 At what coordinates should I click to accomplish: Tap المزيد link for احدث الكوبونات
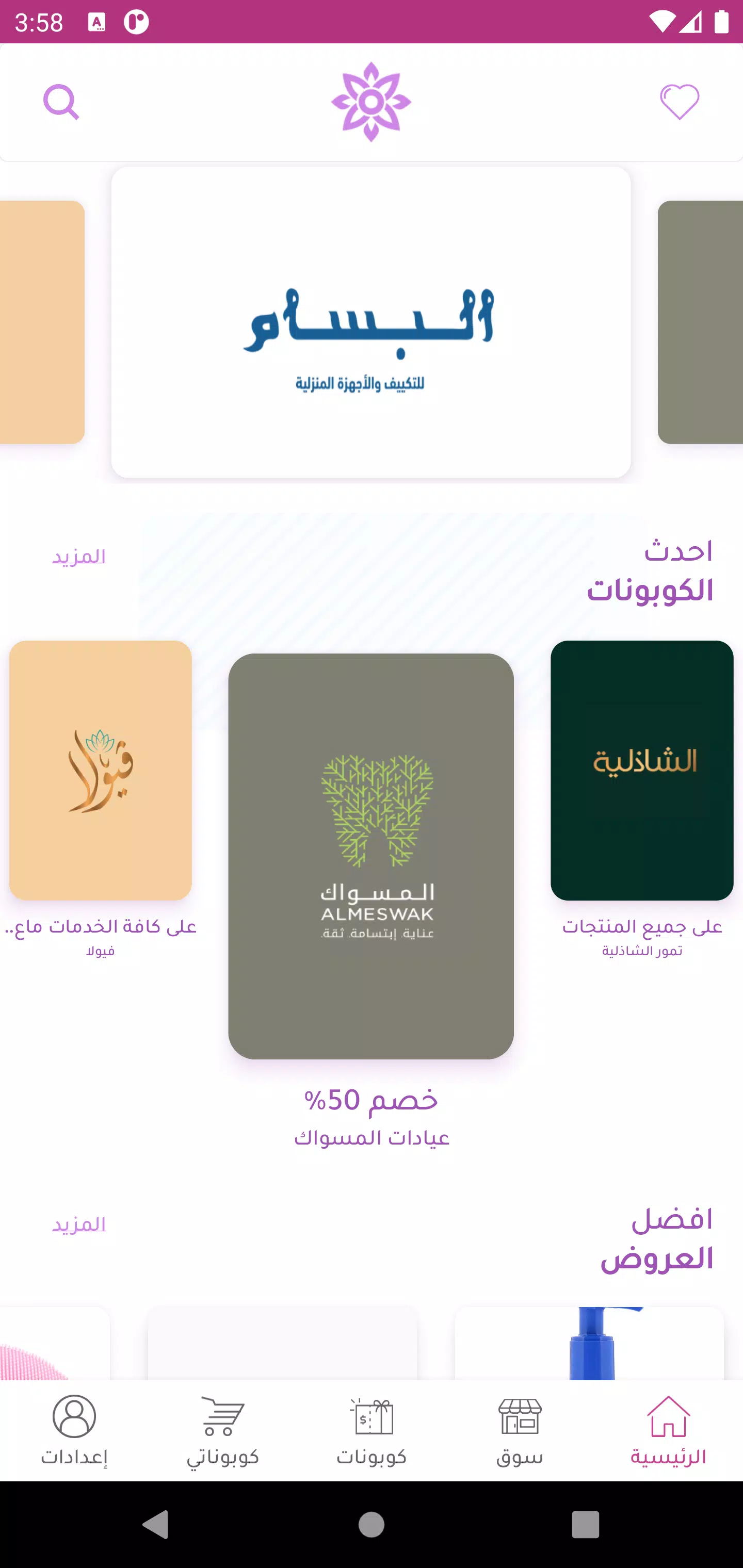click(x=79, y=557)
